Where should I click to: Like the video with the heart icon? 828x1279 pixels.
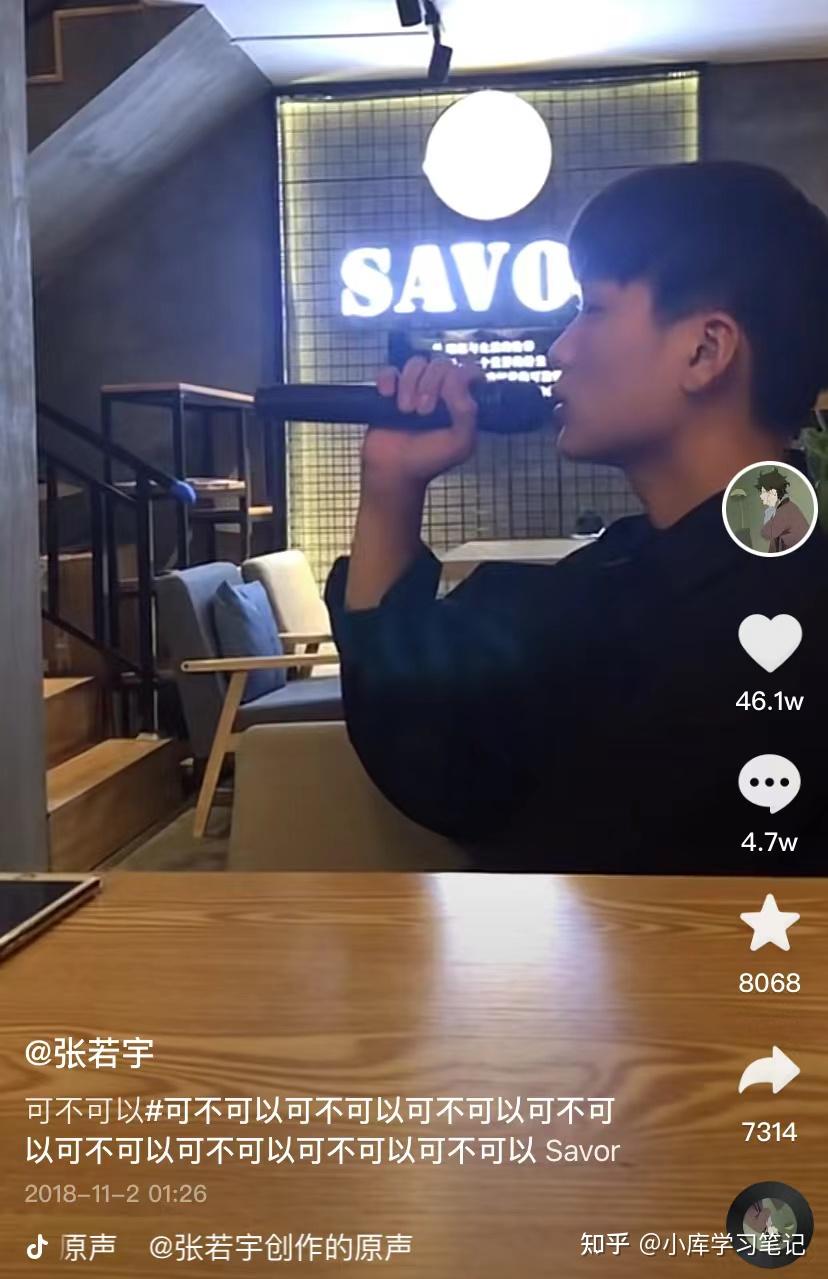point(769,643)
